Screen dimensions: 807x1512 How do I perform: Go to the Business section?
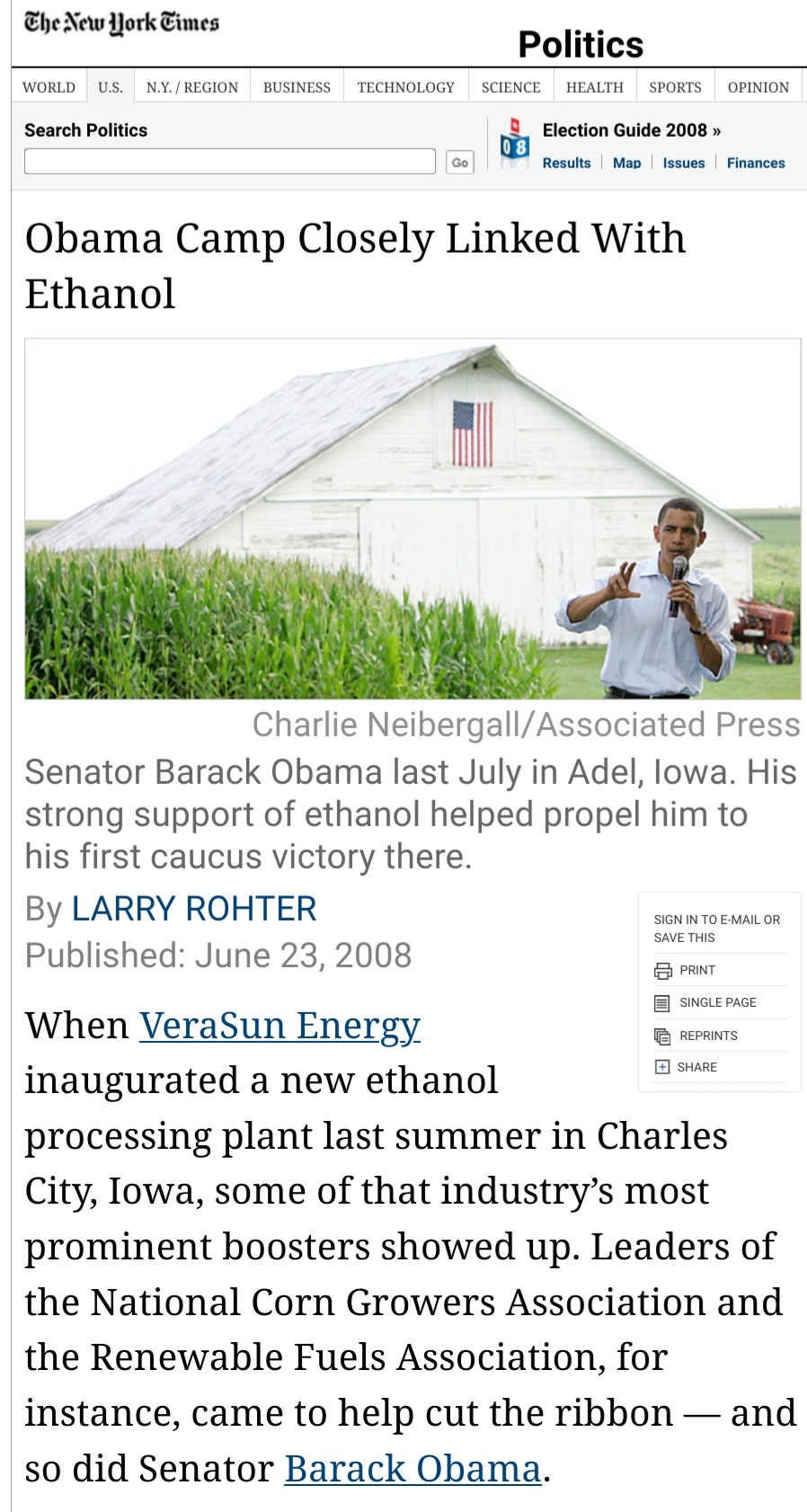[297, 87]
